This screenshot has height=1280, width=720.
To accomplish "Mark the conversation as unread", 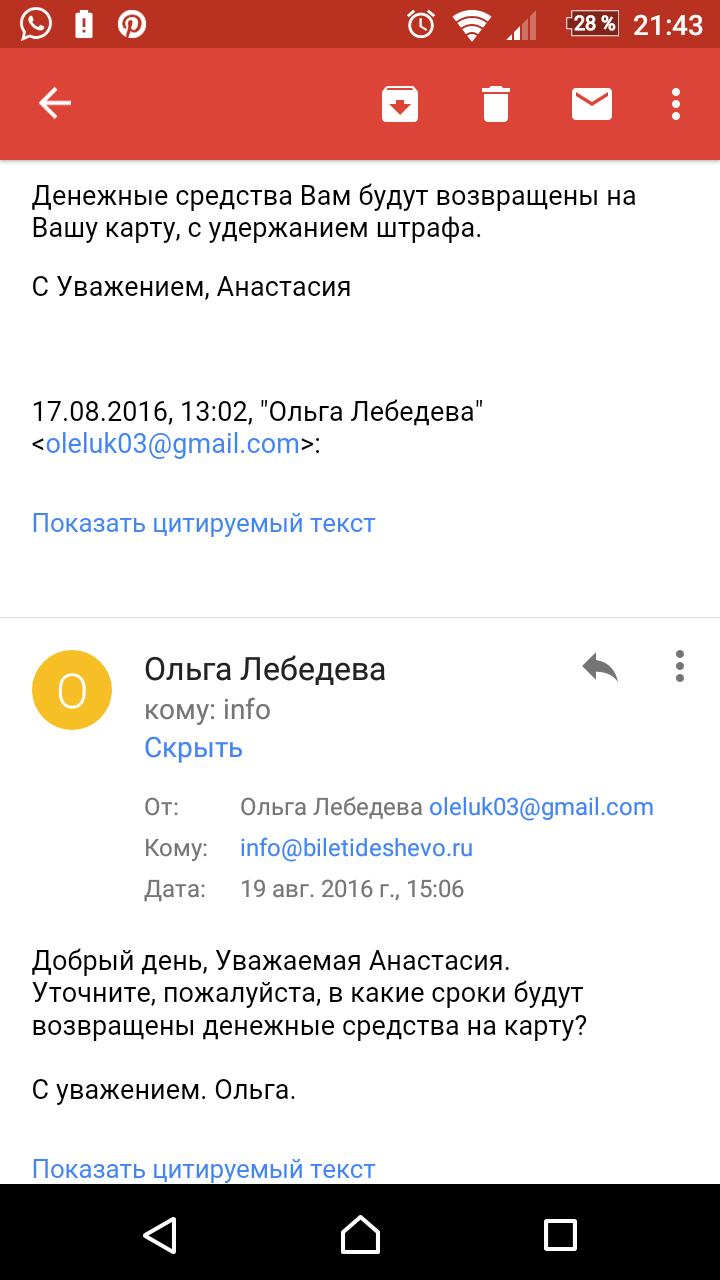I will tap(592, 104).
